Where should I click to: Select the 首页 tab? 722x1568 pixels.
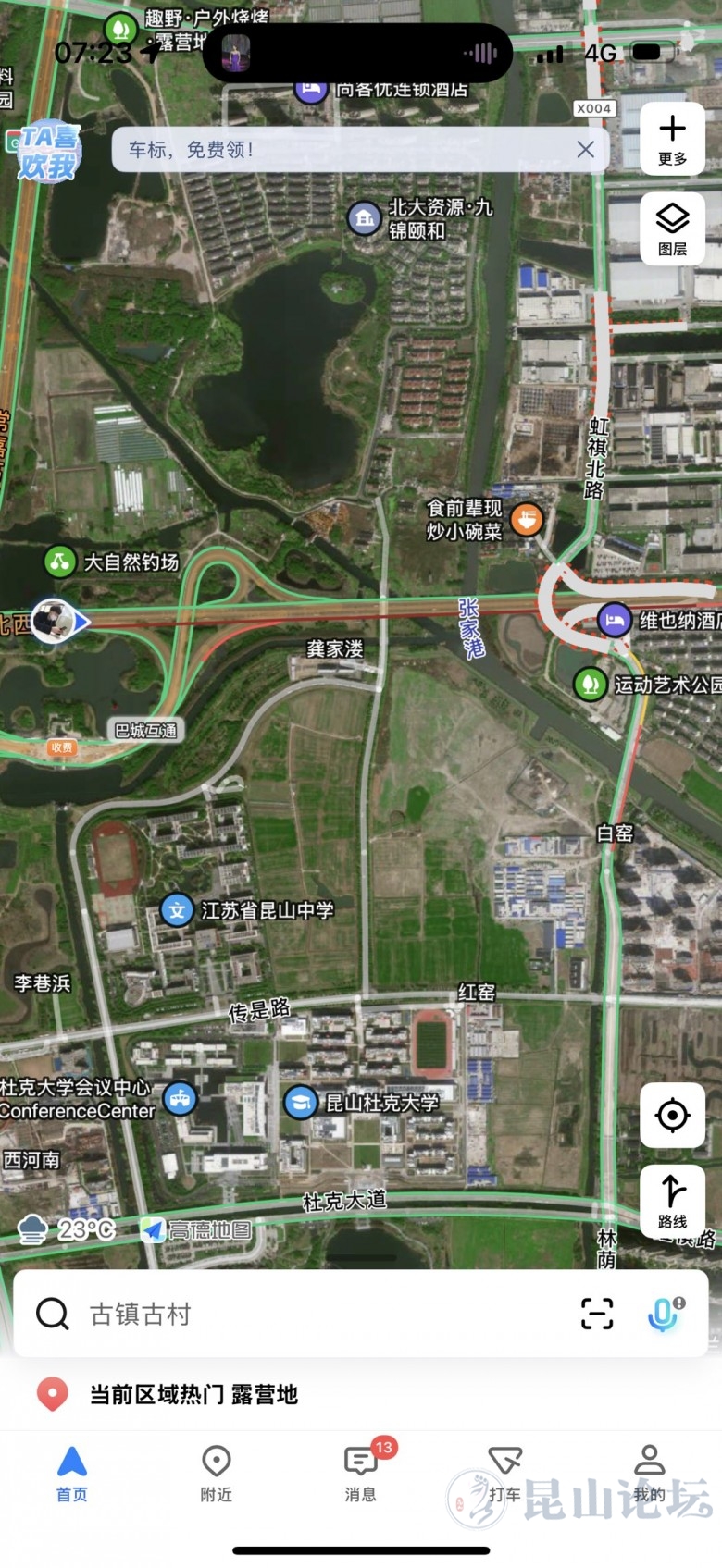[71, 1473]
